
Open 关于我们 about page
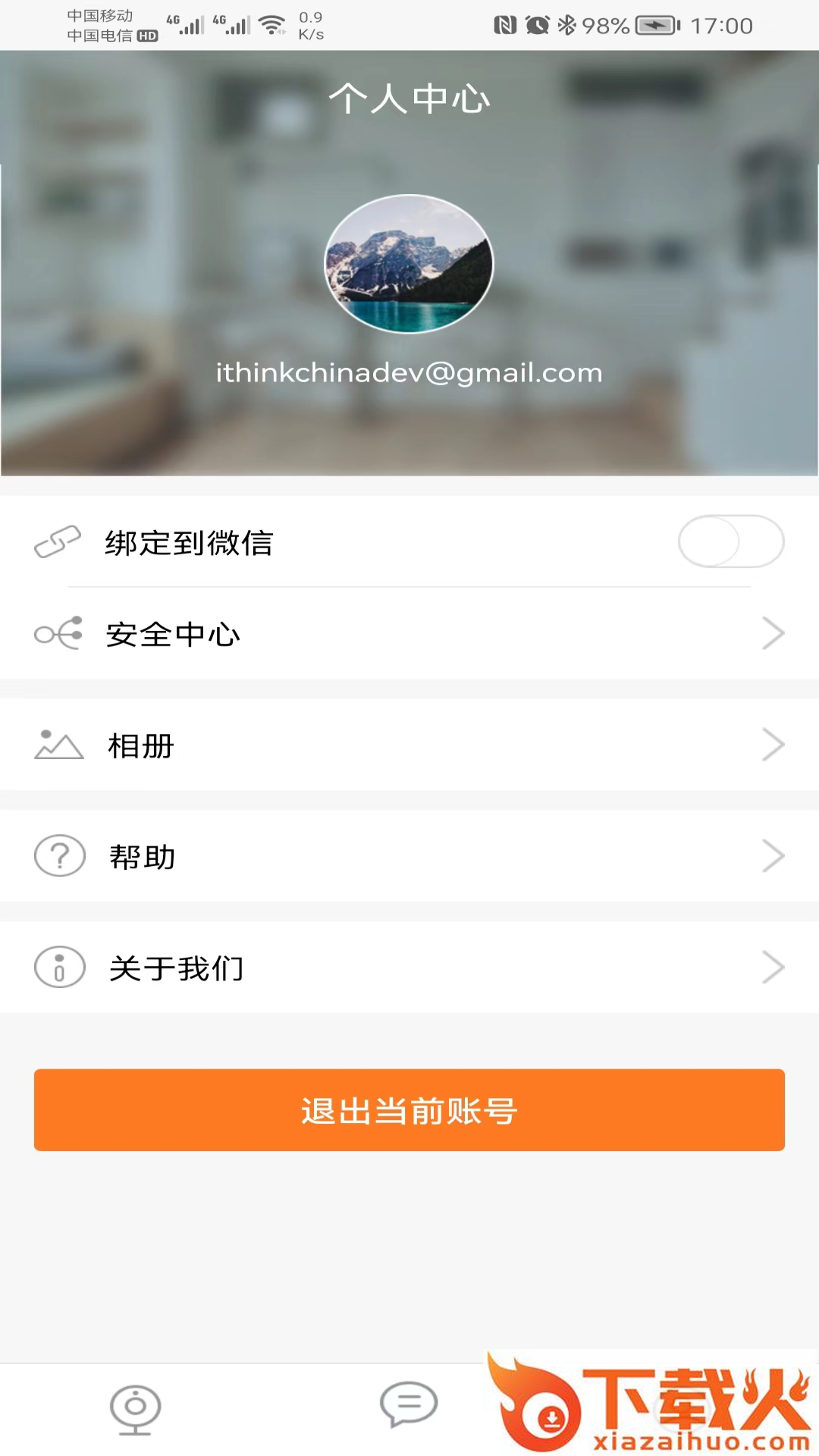coord(409,968)
